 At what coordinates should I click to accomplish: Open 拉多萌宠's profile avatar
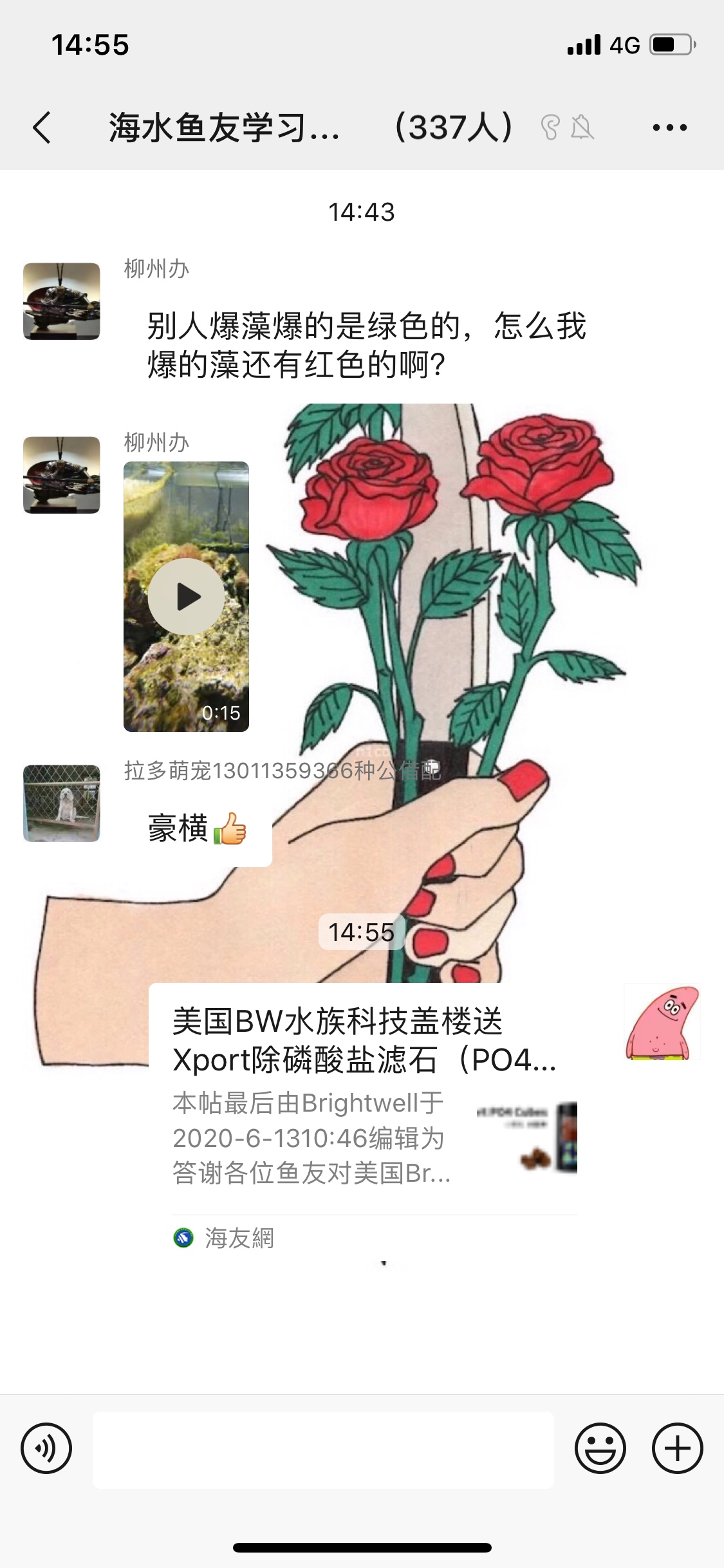pyautogui.click(x=62, y=803)
